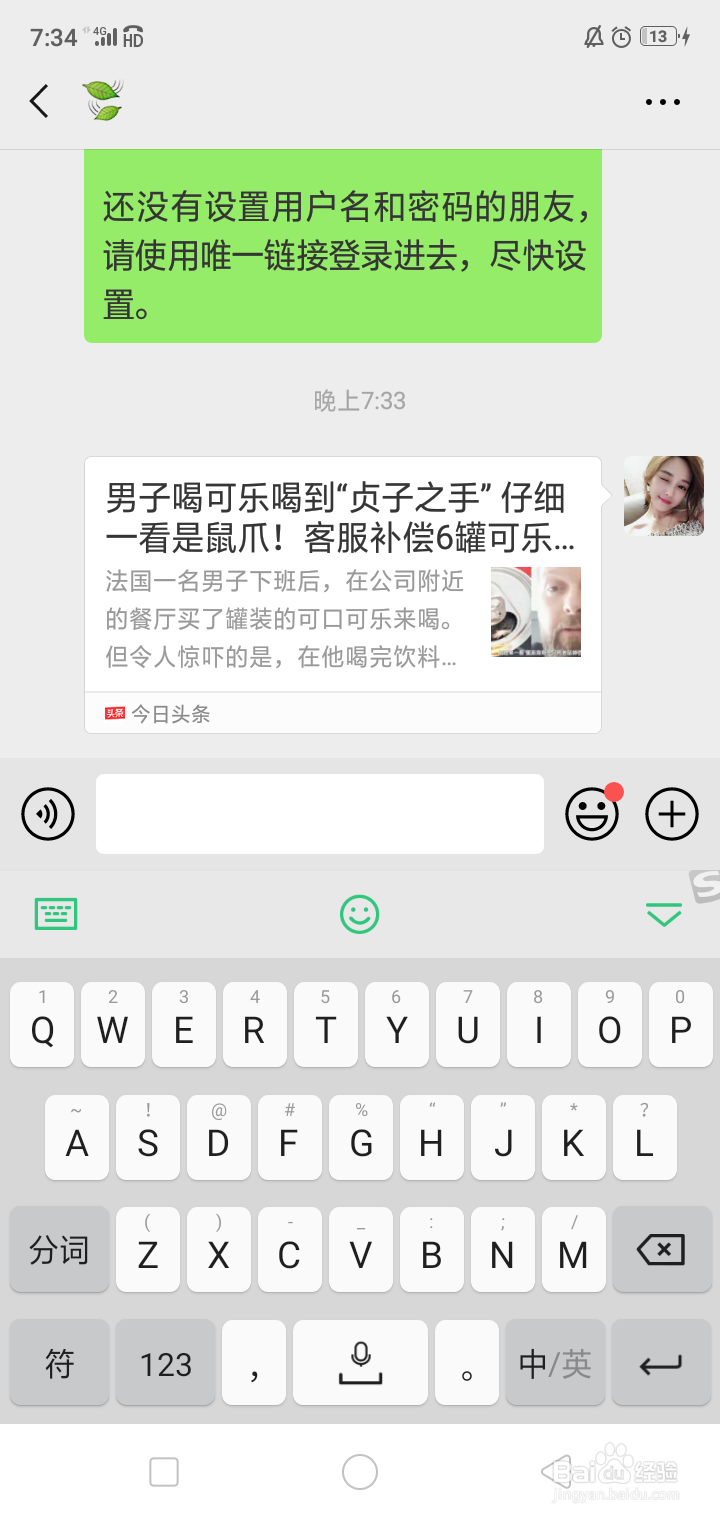720x1520 pixels.
Task: Open the emoji picker with red dot badge
Action: (x=592, y=814)
